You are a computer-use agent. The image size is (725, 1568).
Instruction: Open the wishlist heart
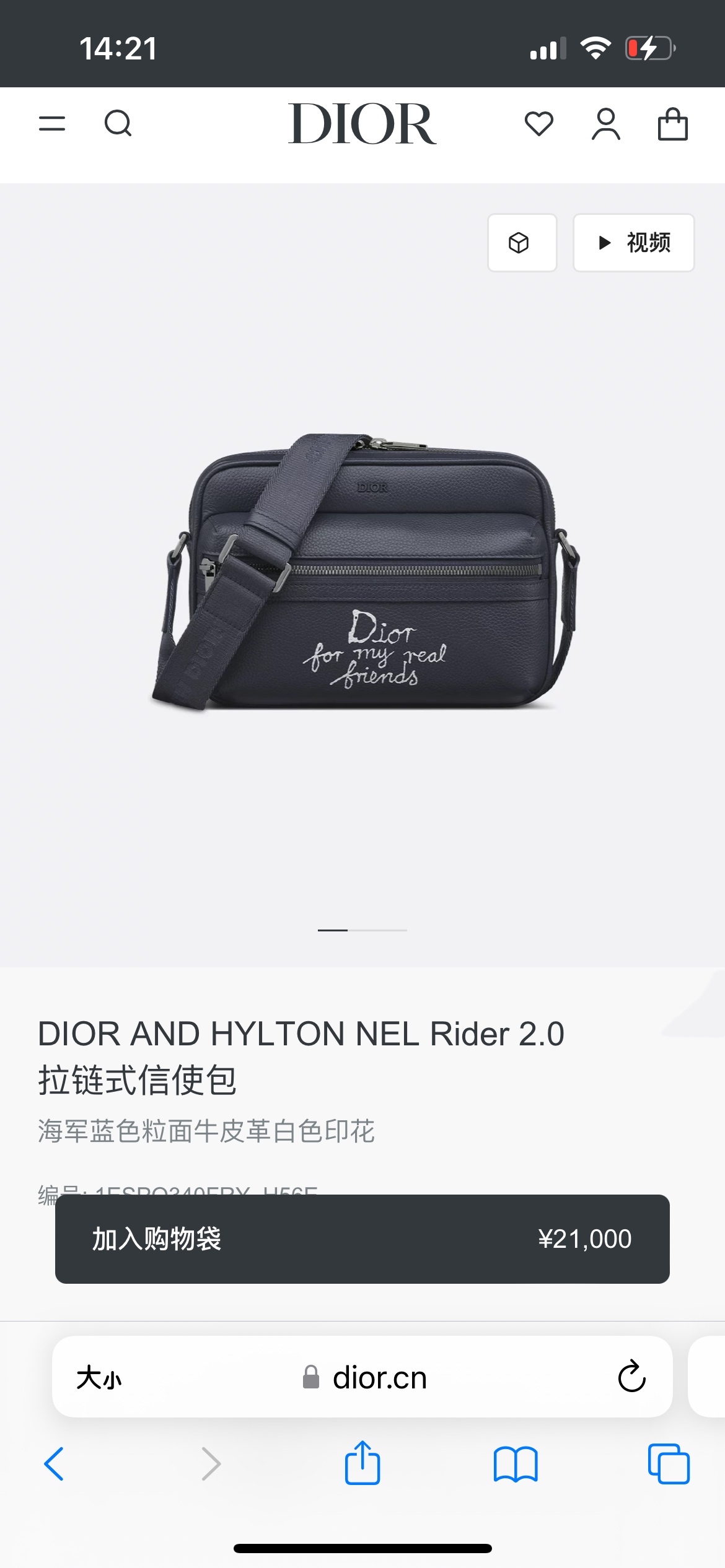pos(538,123)
